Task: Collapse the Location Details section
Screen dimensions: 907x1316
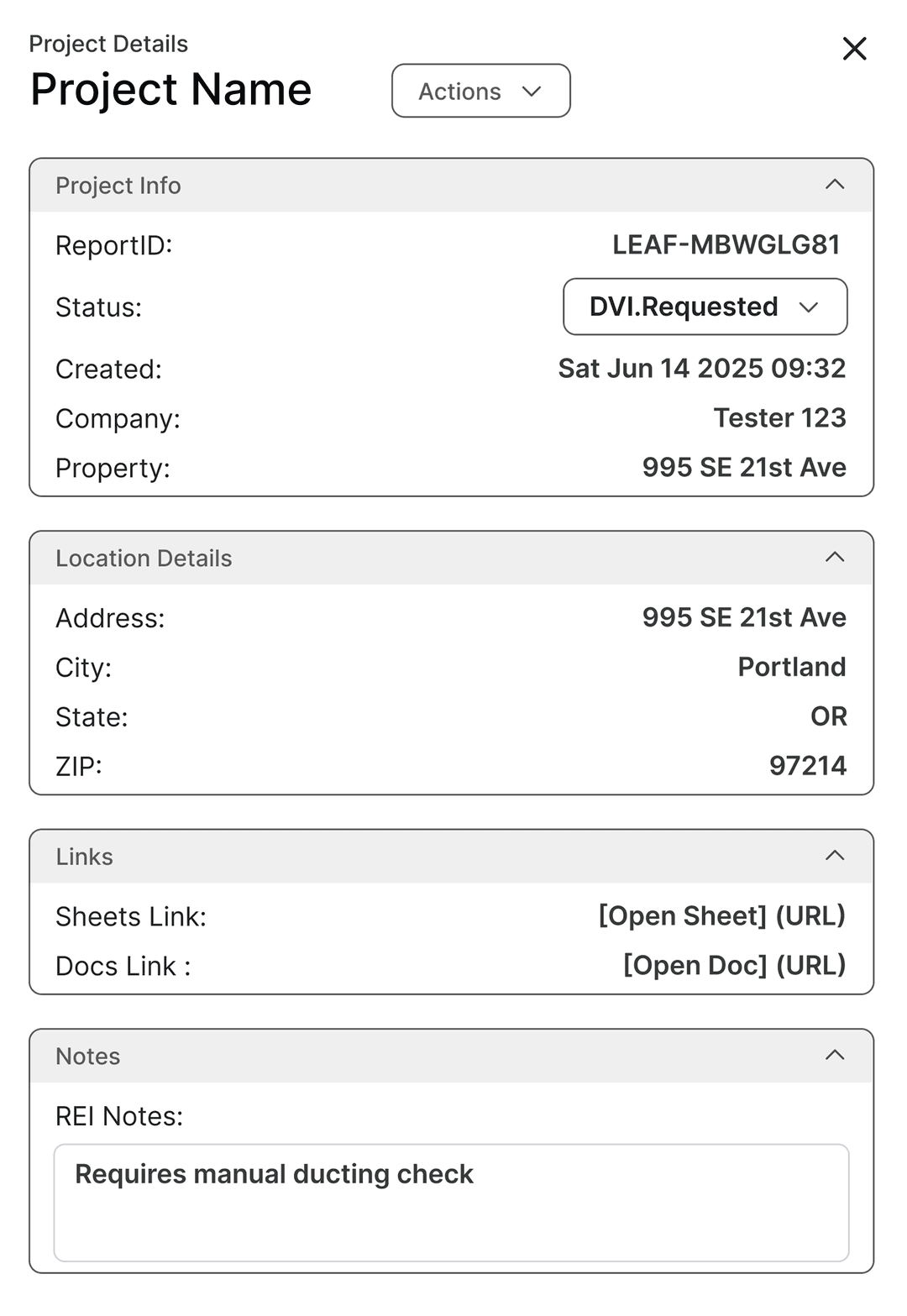Action: coord(834,558)
